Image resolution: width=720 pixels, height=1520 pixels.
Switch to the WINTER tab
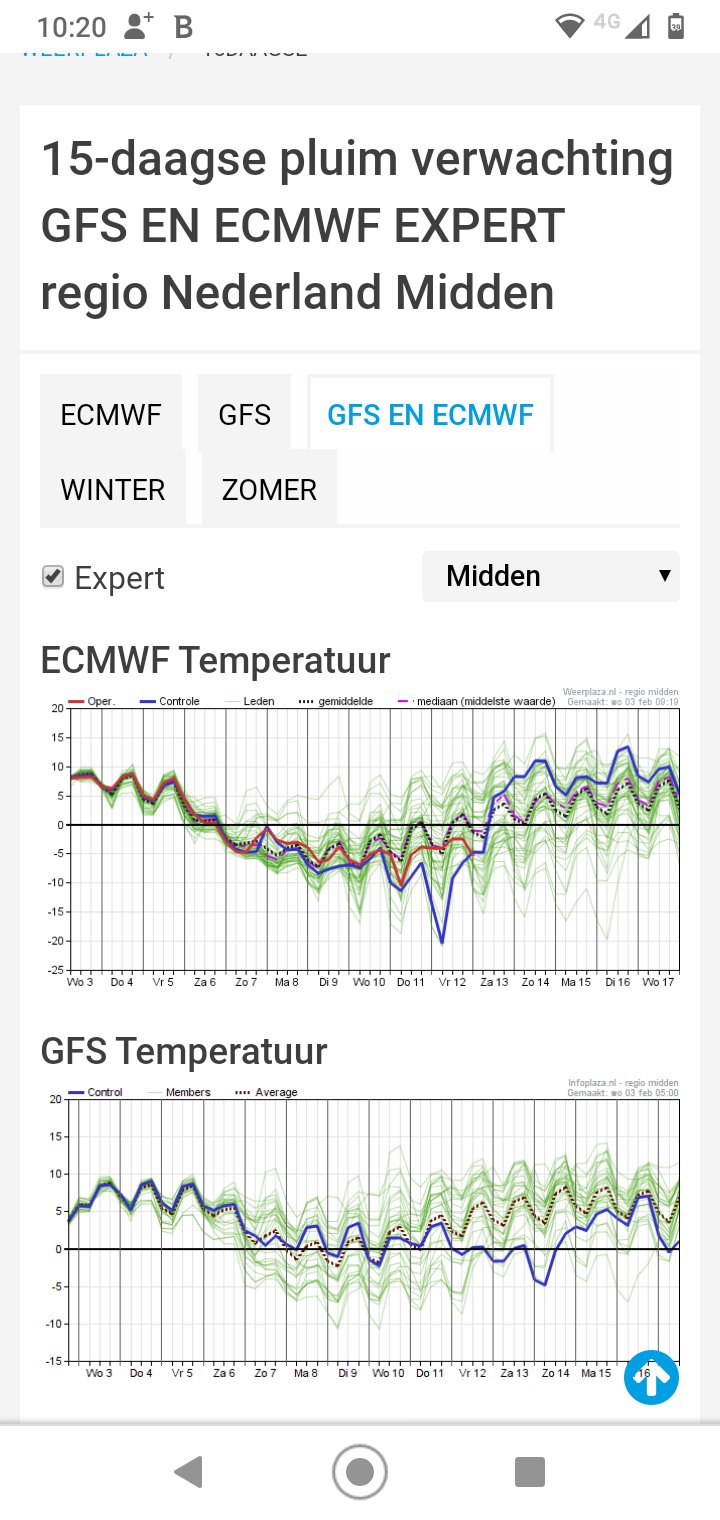point(113,490)
